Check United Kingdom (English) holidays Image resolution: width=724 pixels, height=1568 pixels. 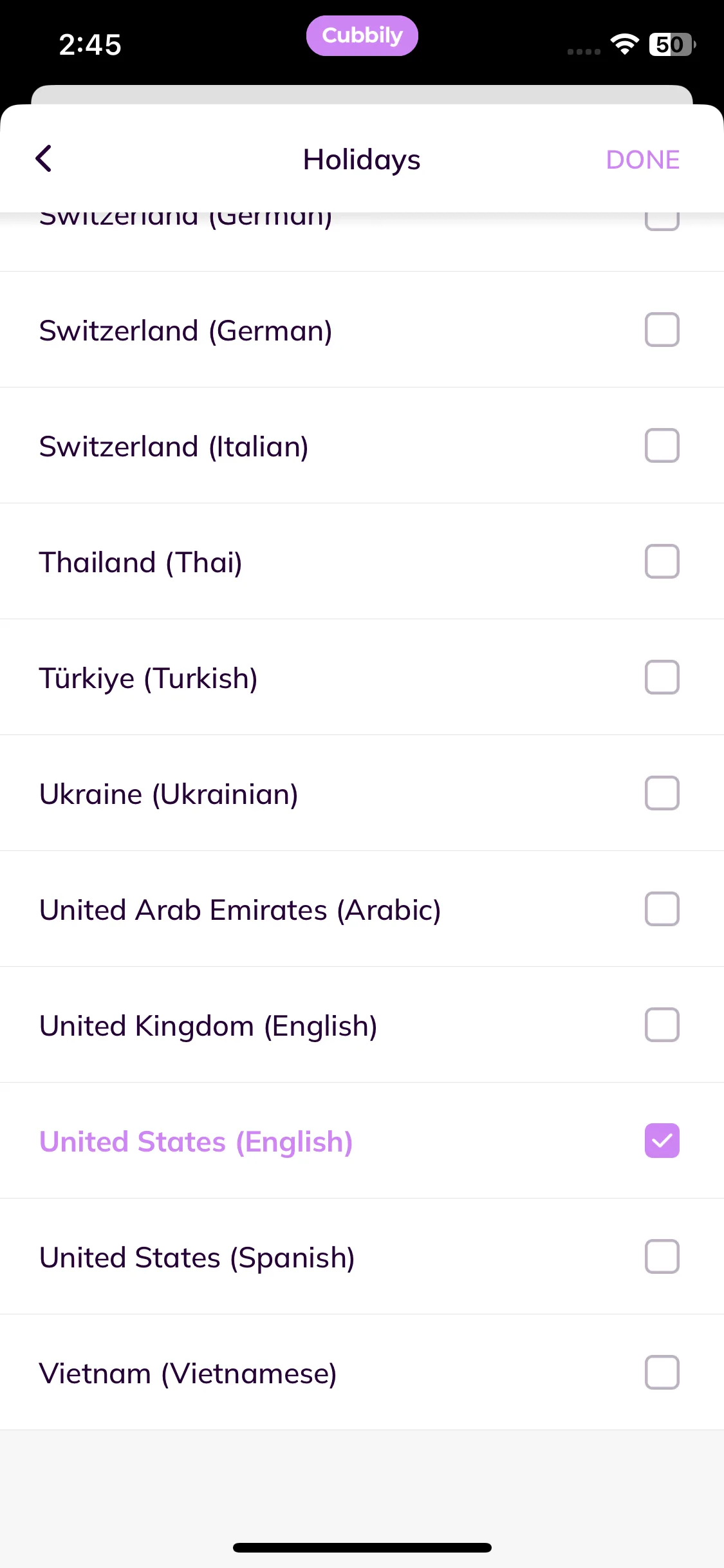(662, 1025)
